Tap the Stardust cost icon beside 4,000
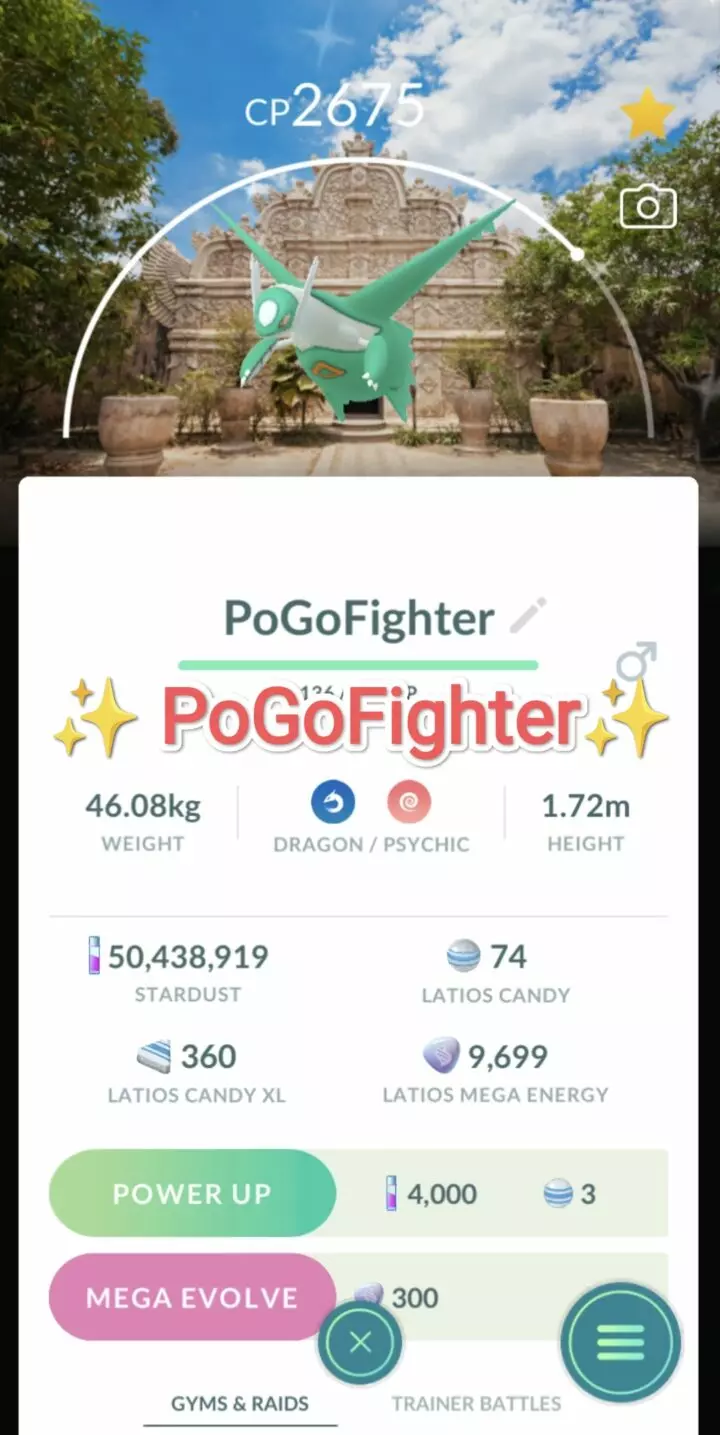 (x=394, y=1192)
